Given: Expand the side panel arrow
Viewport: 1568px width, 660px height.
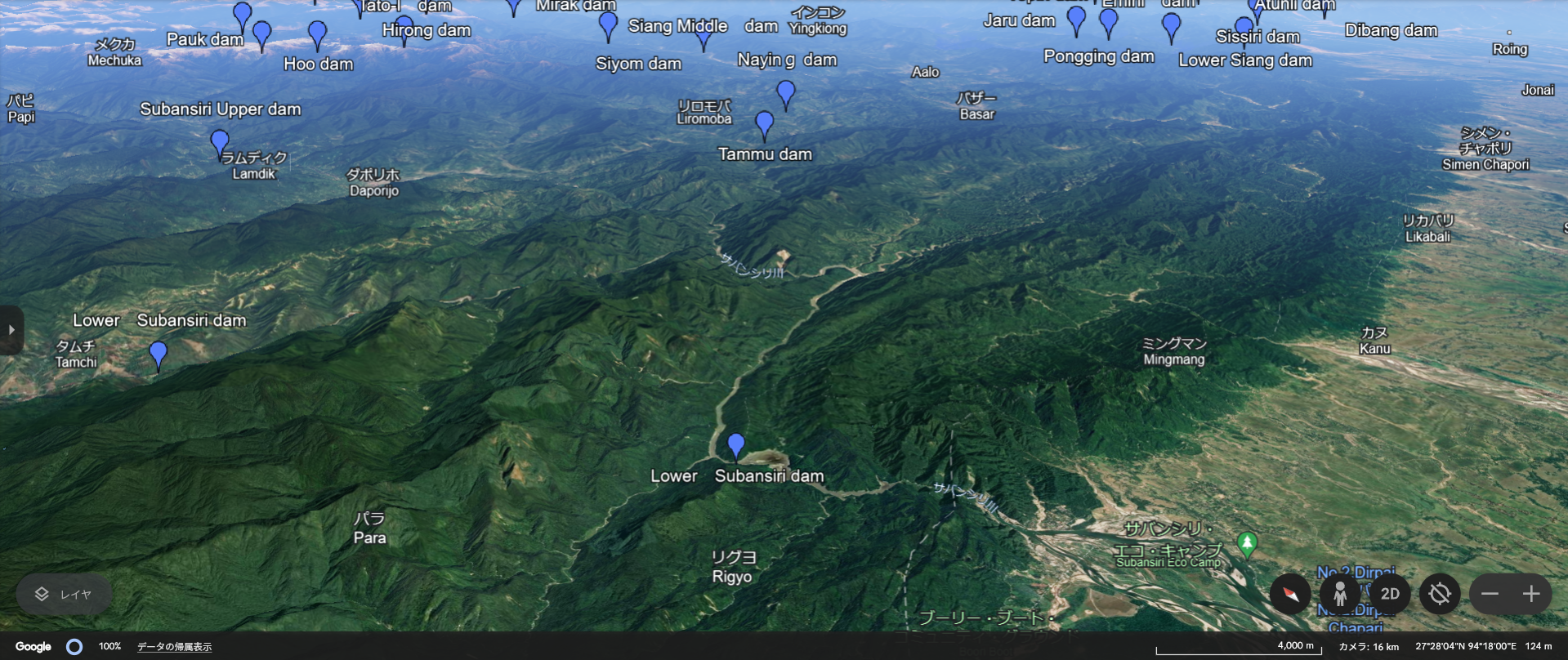Looking at the screenshot, I should click(x=11, y=330).
